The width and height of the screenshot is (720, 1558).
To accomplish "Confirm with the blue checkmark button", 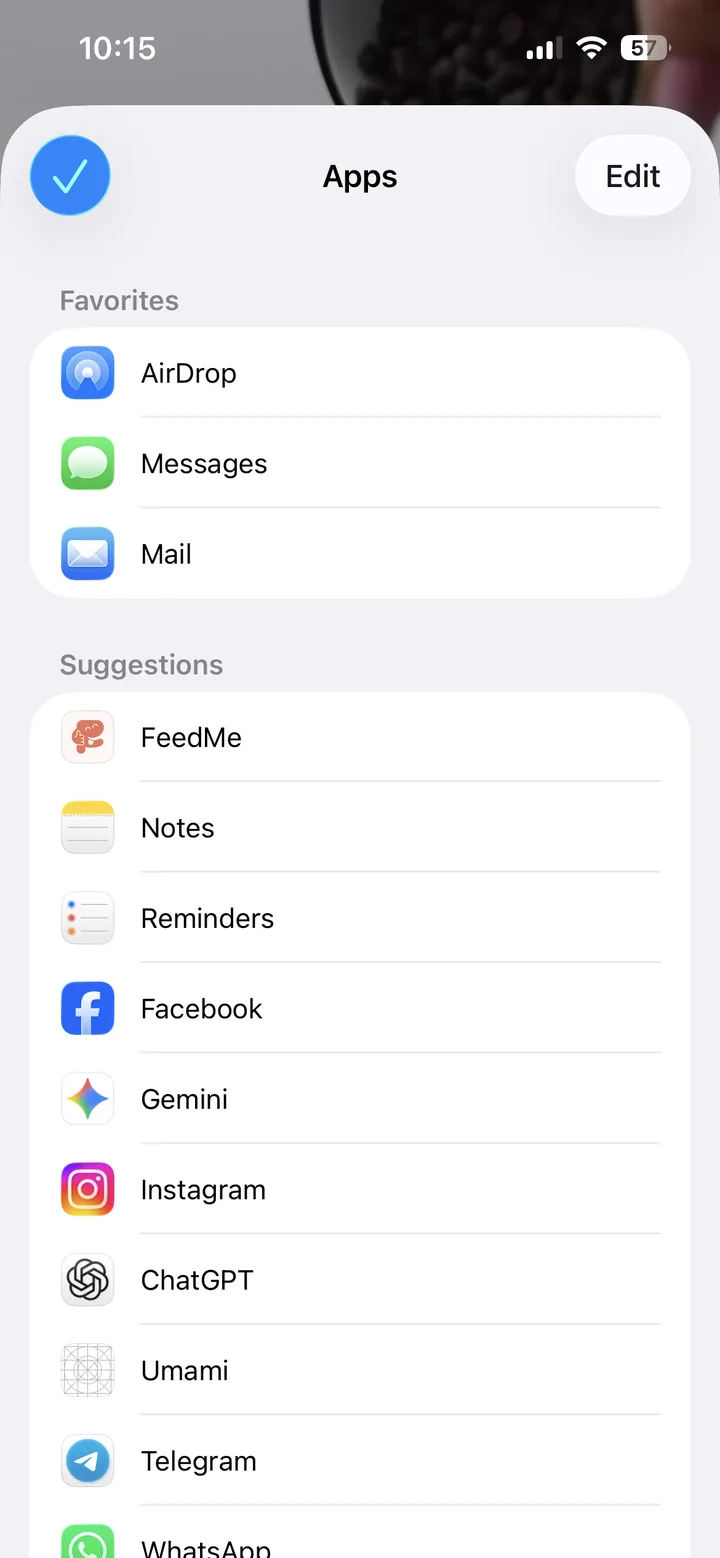I will [70, 176].
